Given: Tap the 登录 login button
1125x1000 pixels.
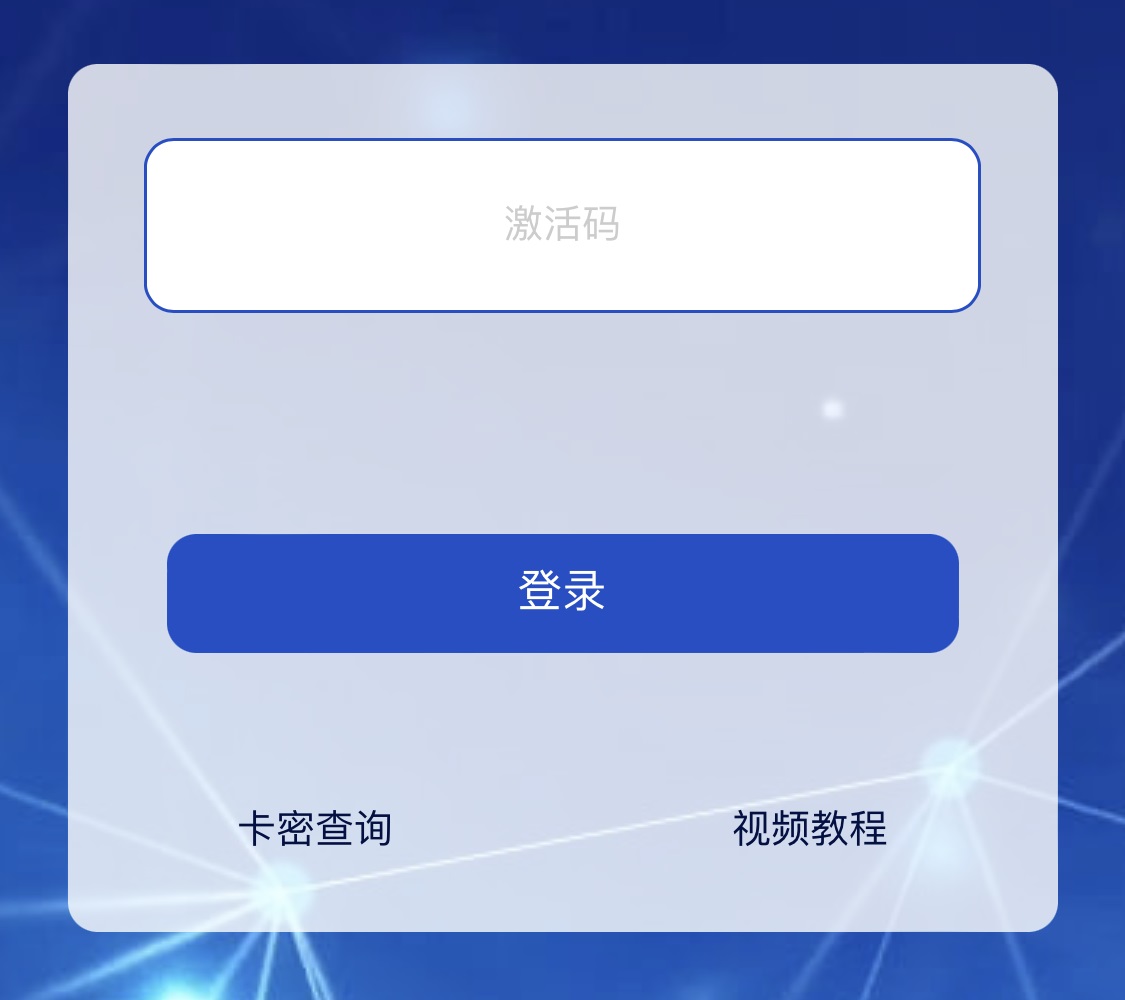Looking at the screenshot, I should click(x=562, y=593).
